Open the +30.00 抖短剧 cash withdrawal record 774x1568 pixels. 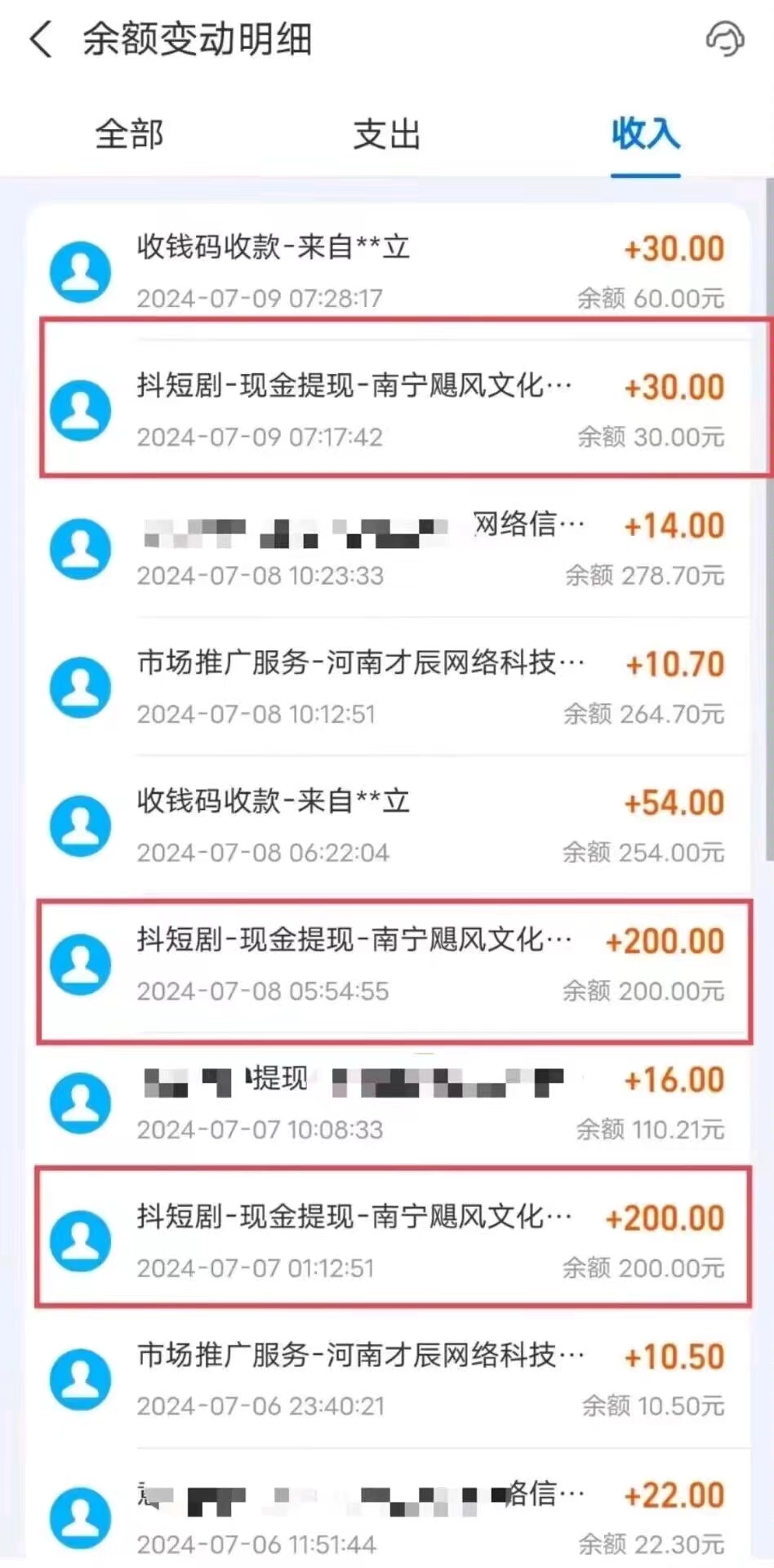386,410
